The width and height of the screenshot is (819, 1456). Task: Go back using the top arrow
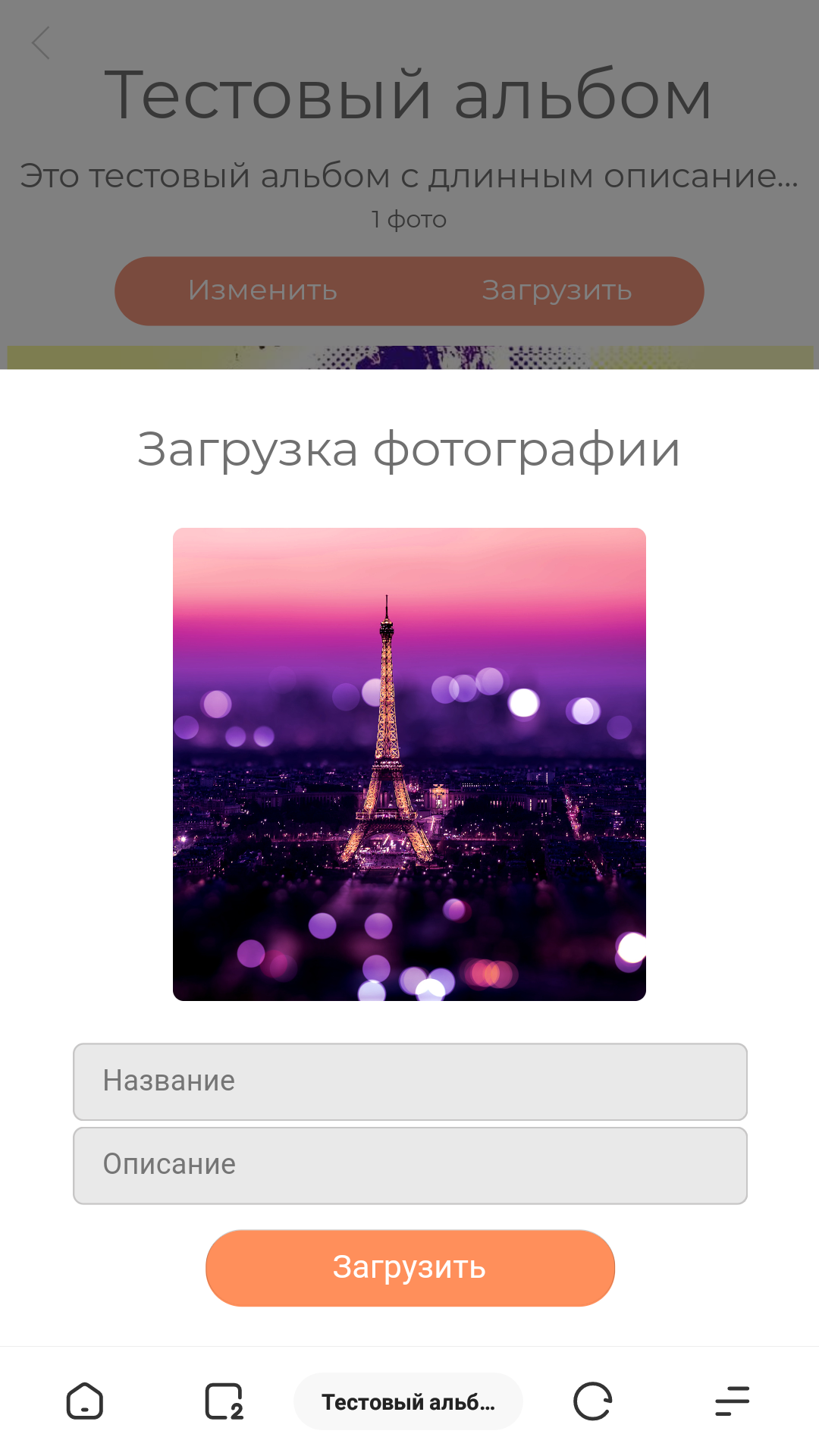pyautogui.click(x=42, y=43)
